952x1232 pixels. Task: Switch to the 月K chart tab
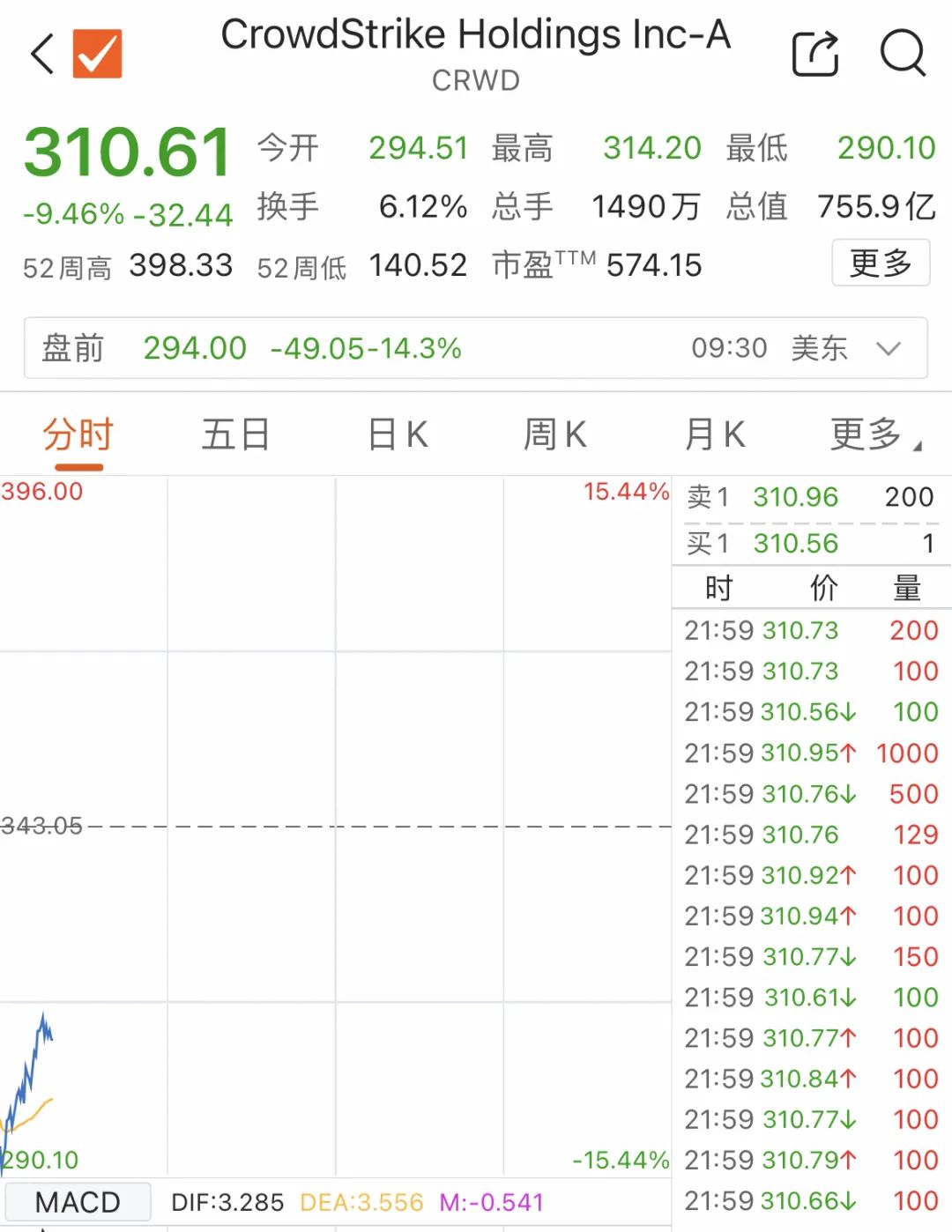[x=715, y=435]
